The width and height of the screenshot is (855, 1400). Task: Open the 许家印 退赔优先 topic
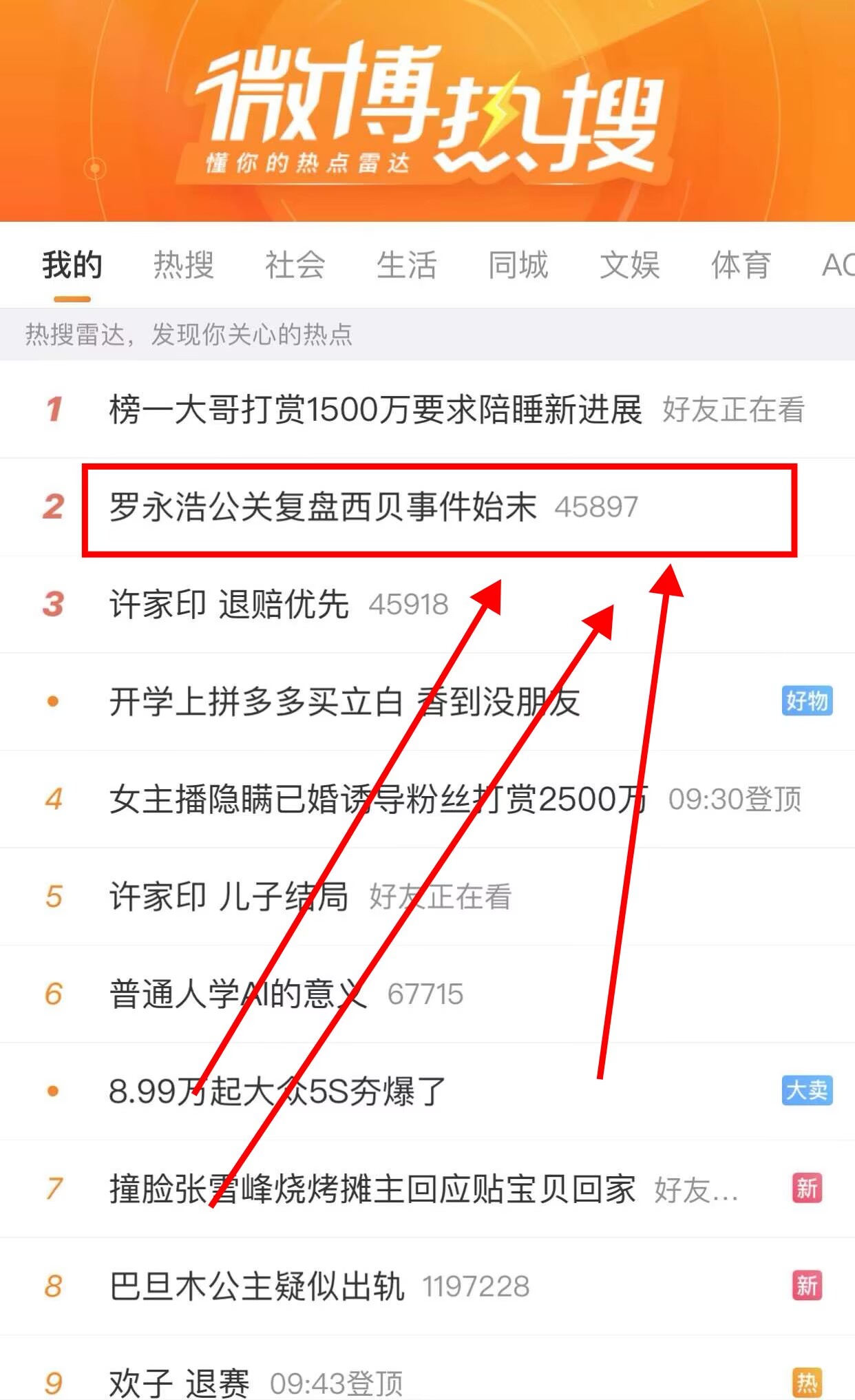coord(427,604)
